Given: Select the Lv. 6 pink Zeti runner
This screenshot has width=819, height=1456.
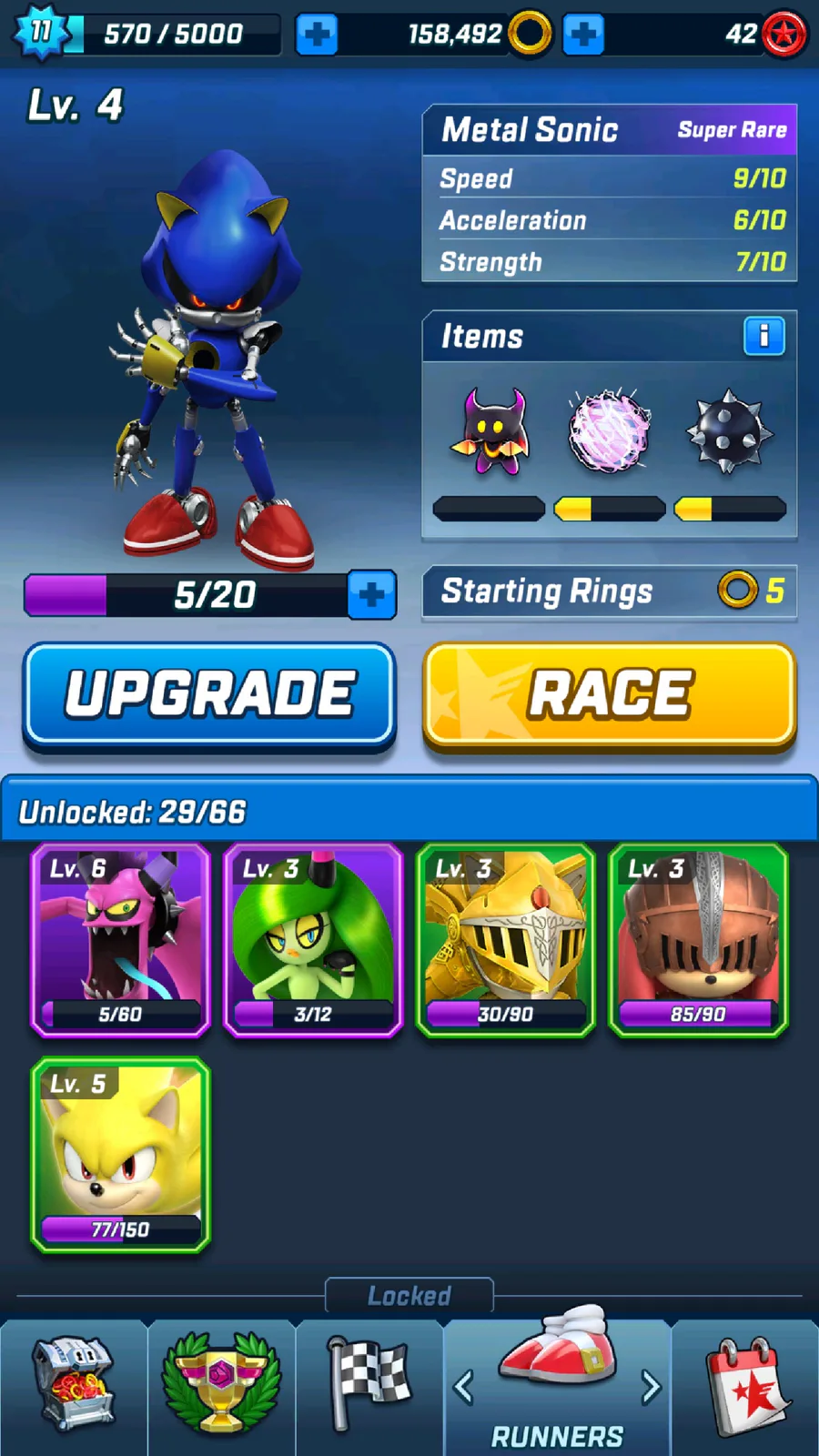Looking at the screenshot, I should coord(120,940).
